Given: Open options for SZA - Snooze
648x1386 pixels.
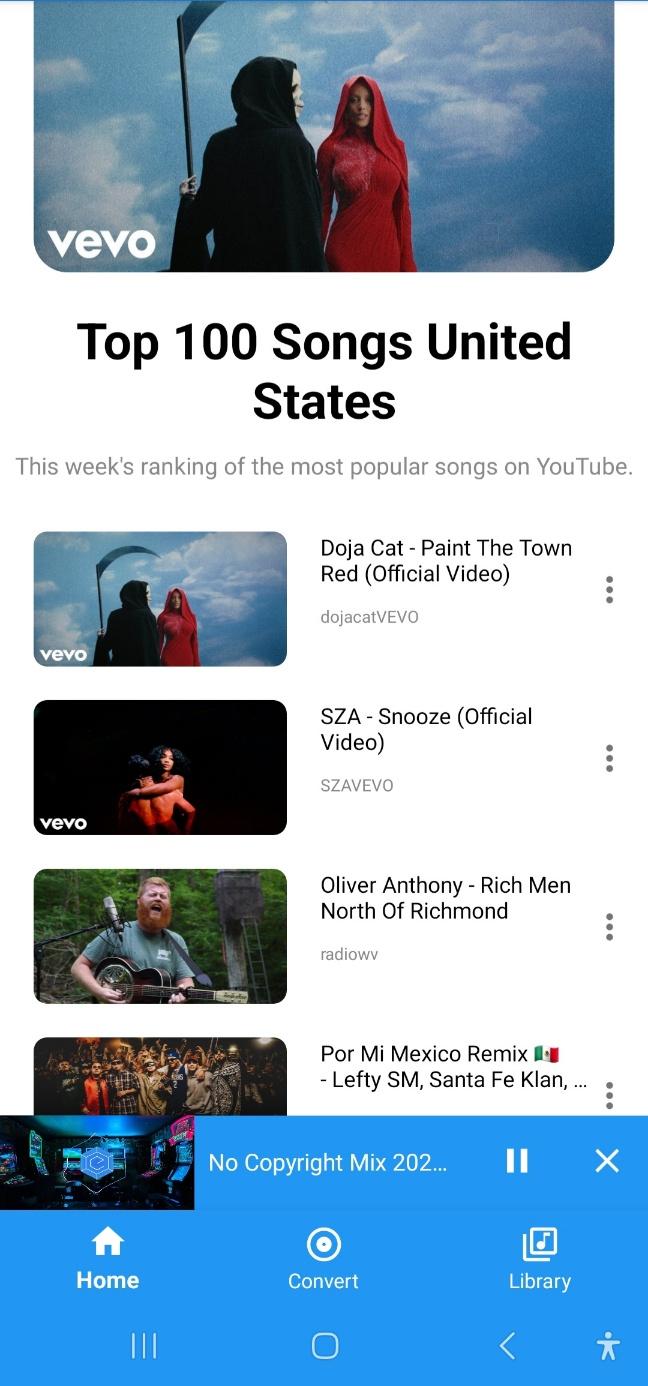Looking at the screenshot, I should click(609, 758).
